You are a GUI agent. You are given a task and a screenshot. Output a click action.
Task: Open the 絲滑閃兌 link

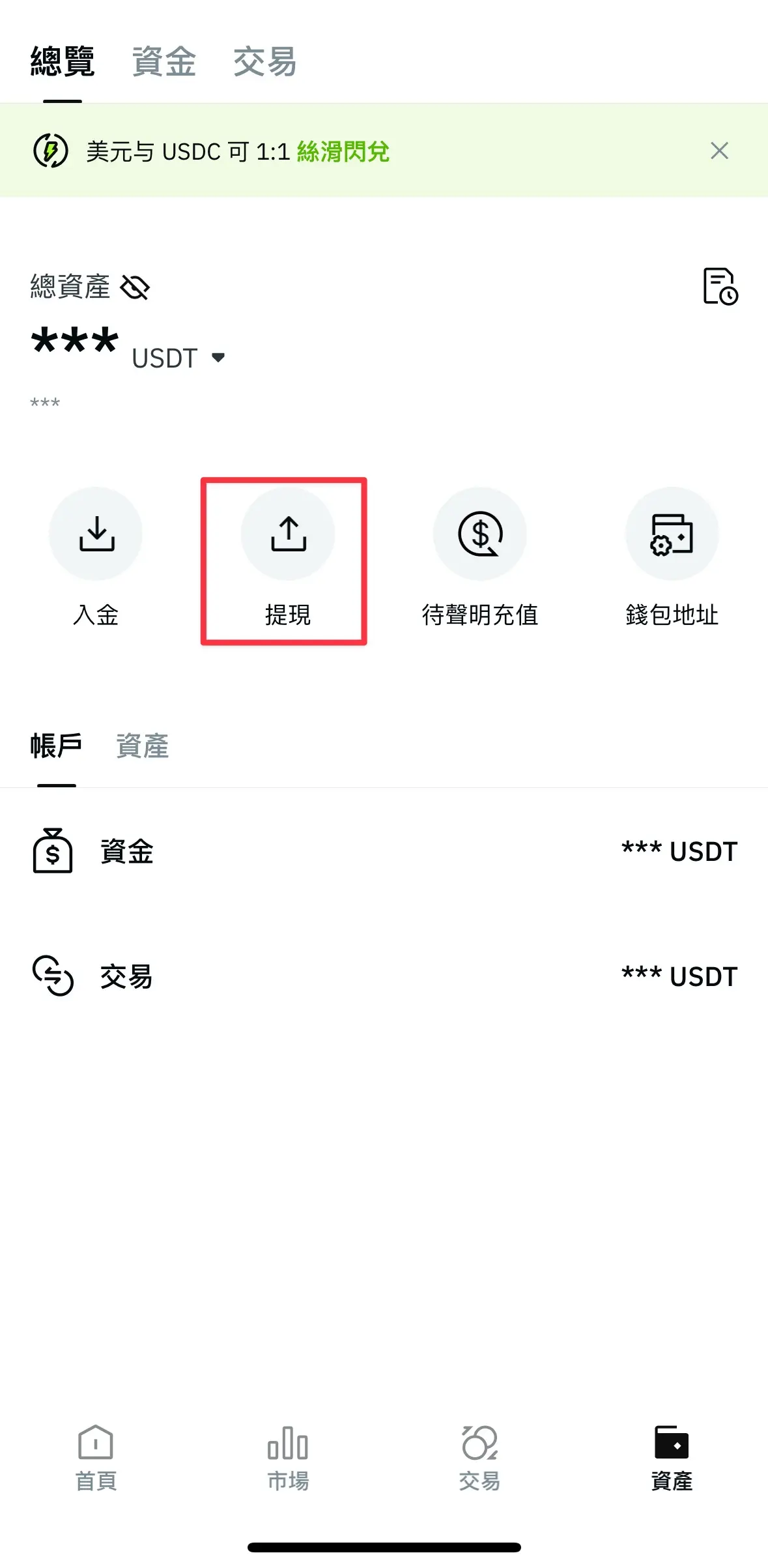click(343, 152)
